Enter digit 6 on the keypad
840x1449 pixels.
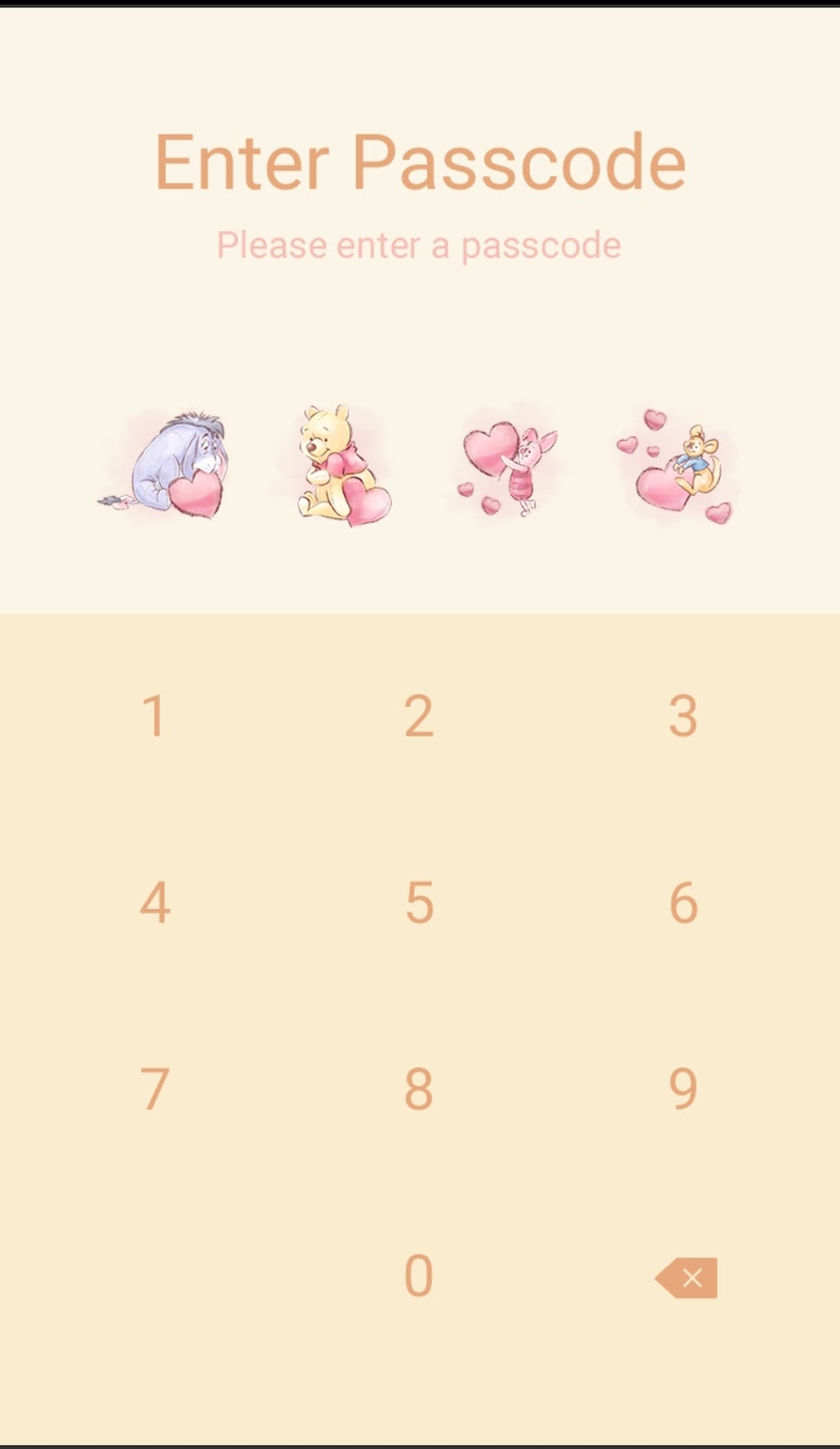[x=682, y=903]
